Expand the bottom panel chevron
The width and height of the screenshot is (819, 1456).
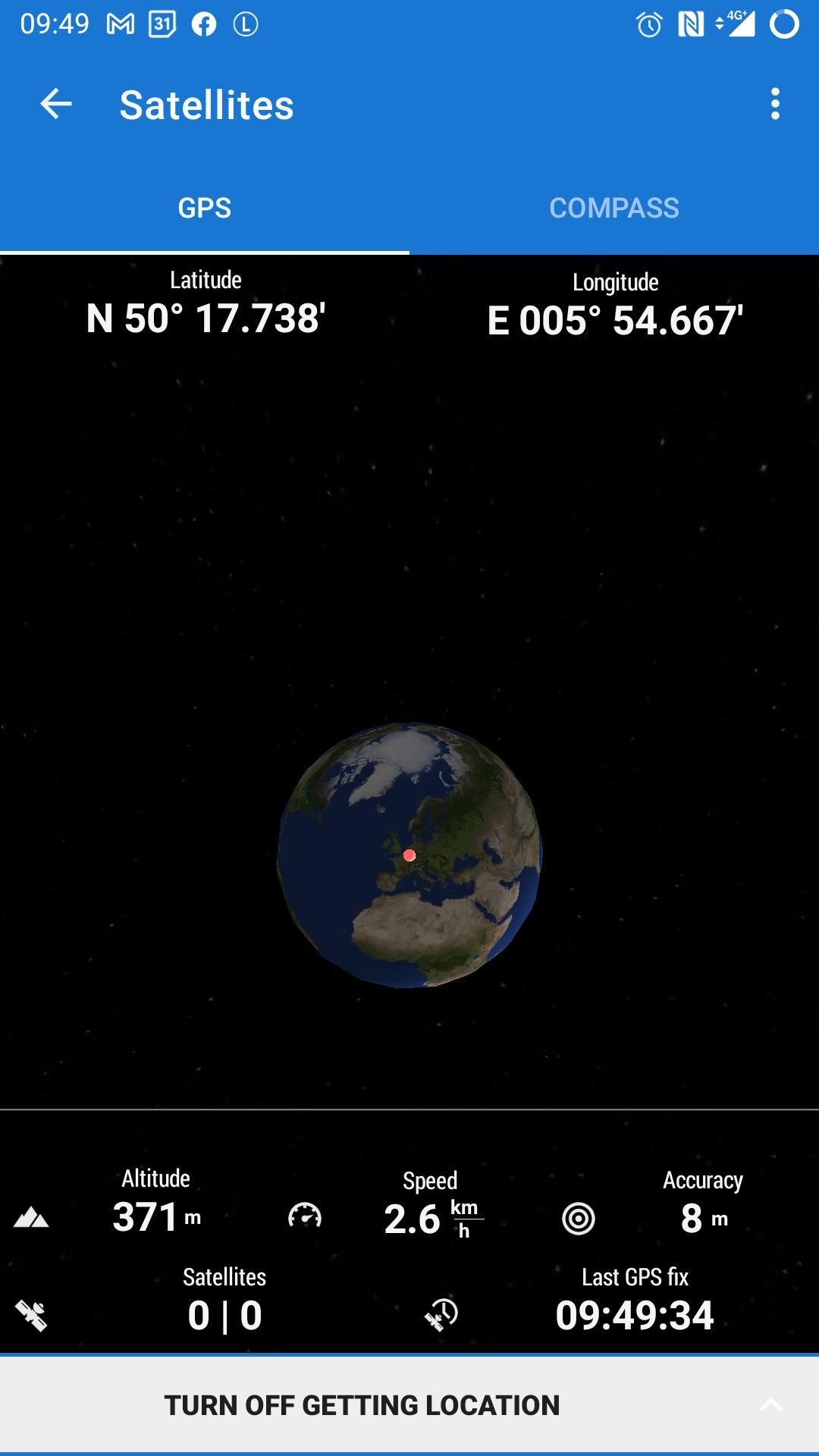771,1405
